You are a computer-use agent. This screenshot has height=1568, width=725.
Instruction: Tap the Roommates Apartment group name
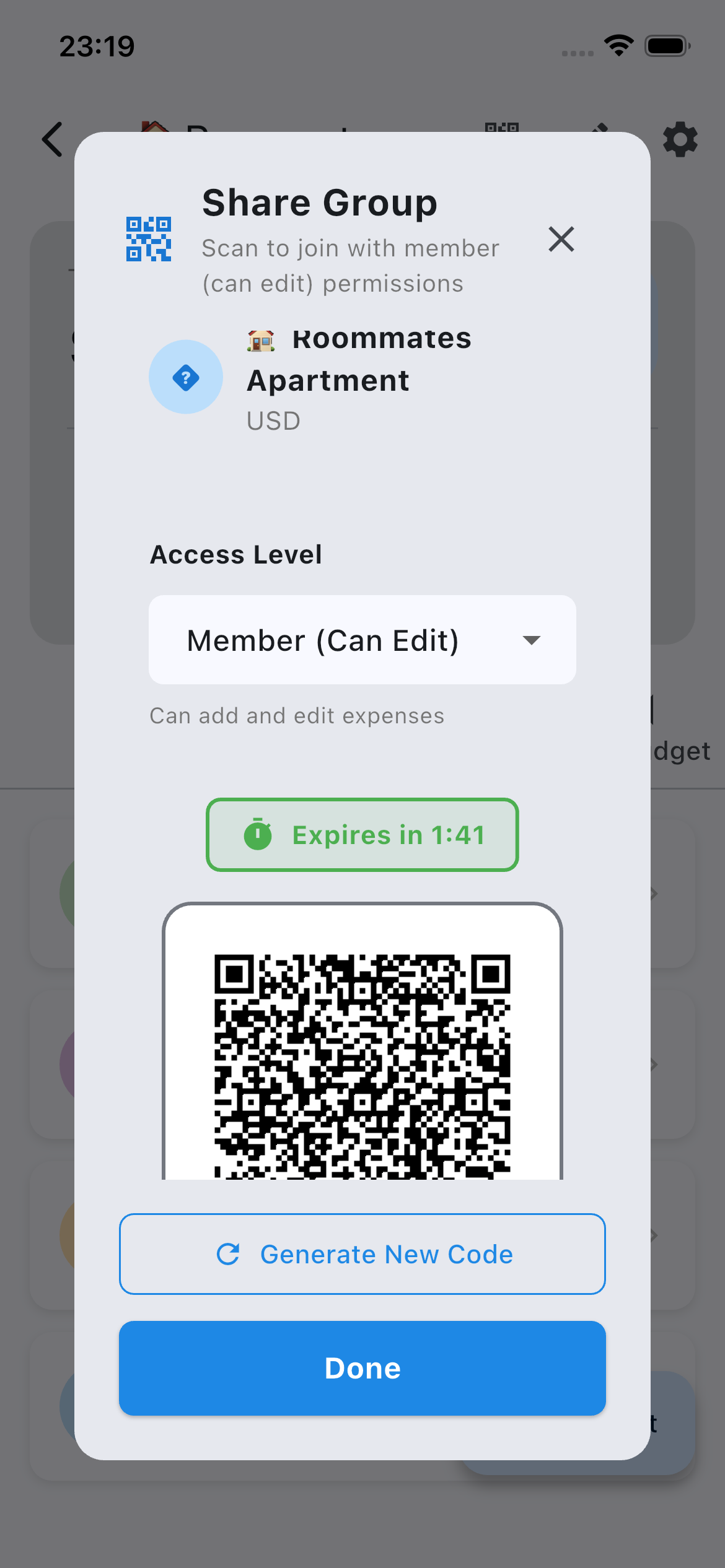359,359
